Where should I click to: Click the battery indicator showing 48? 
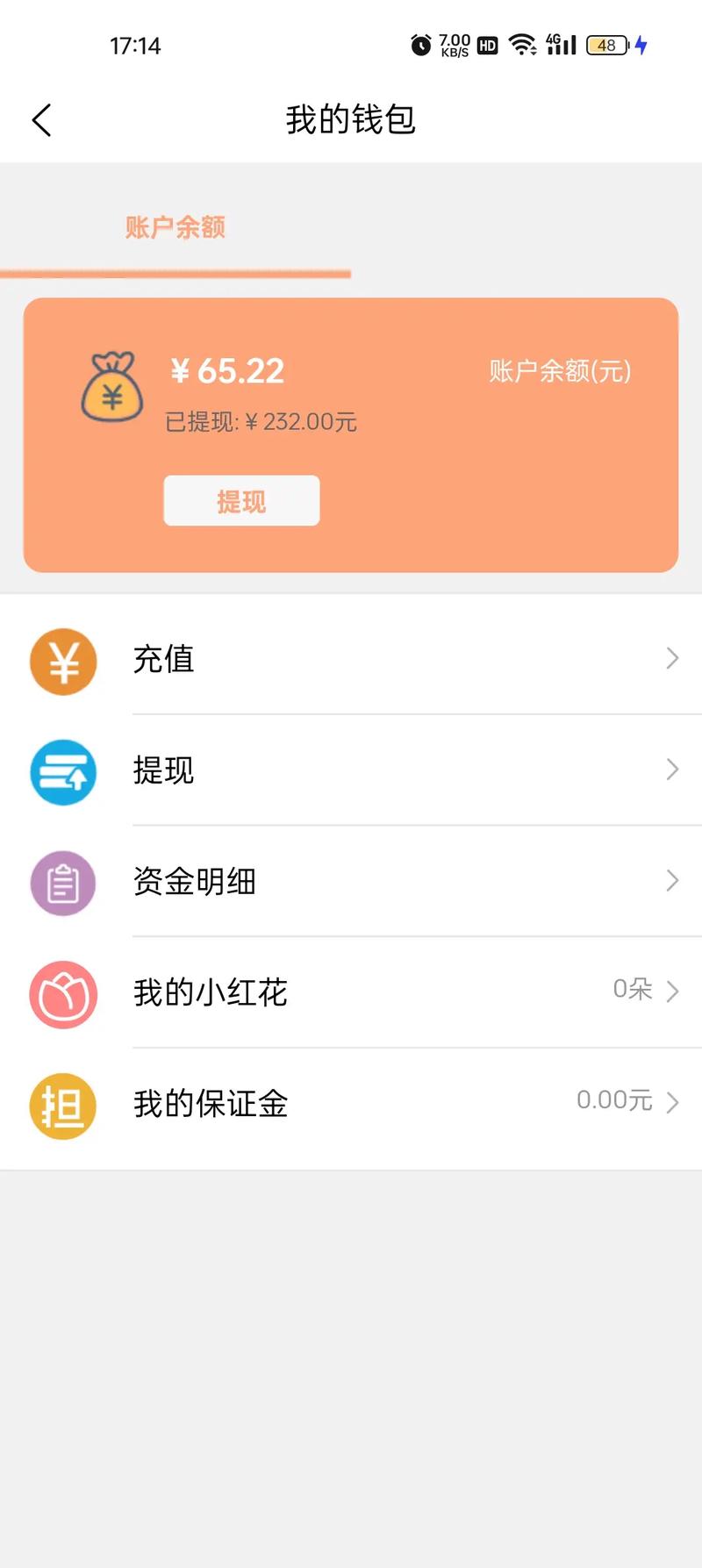click(x=604, y=45)
